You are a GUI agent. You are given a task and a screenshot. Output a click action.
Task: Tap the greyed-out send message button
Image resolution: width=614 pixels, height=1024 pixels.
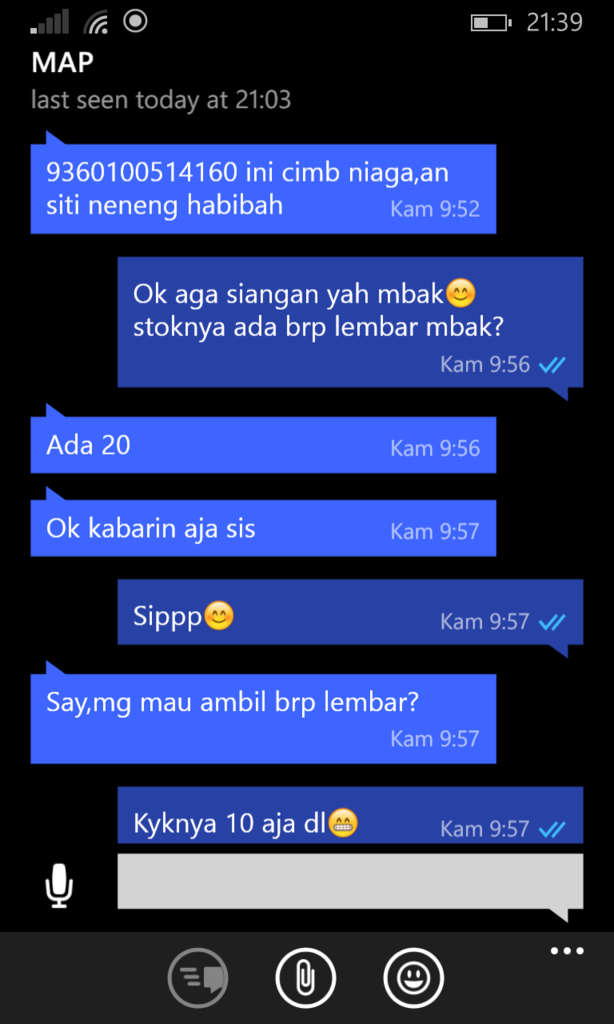tap(198, 977)
